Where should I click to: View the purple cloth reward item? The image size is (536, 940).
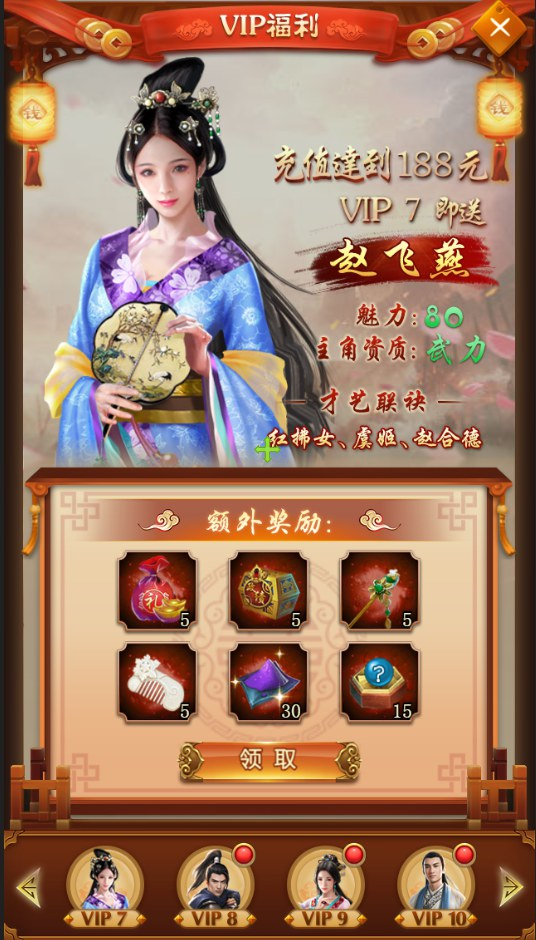269,682
